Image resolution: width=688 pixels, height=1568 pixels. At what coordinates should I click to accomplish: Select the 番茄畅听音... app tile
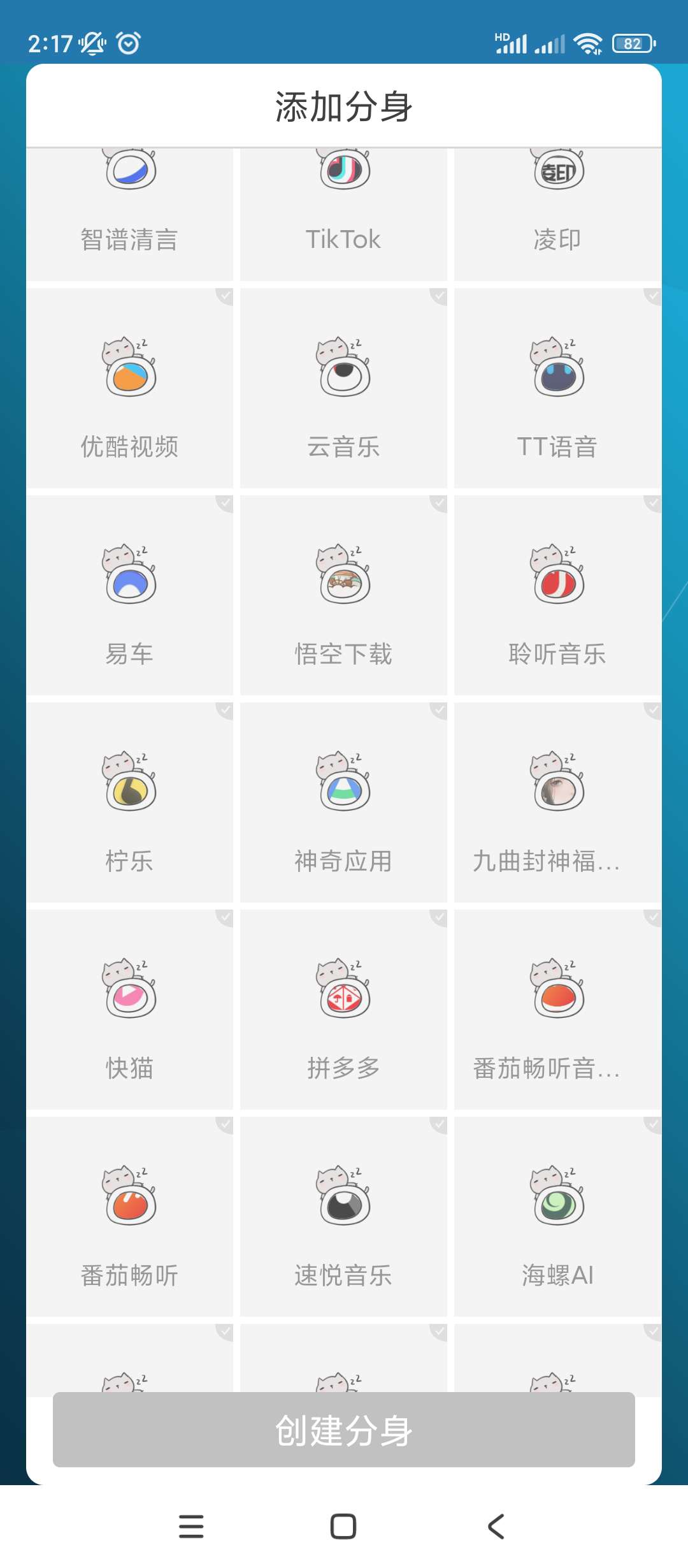pyautogui.click(x=557, y=1010)
